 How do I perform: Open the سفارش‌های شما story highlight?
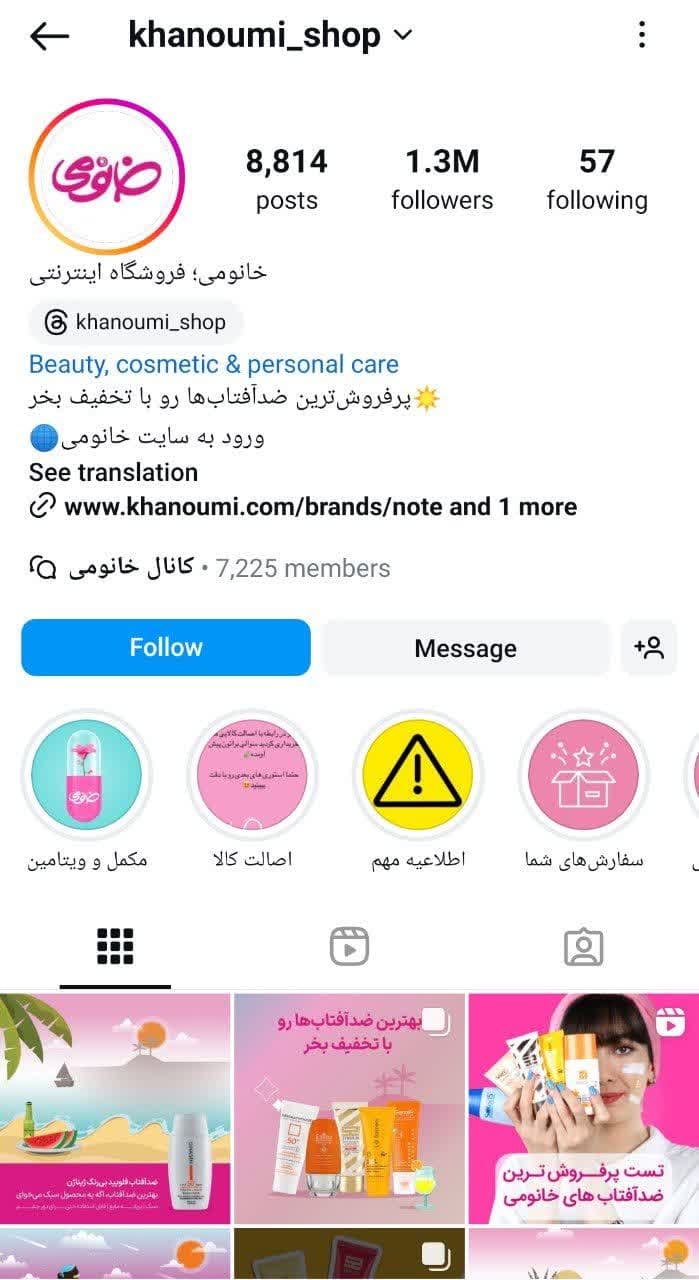pyautogui.click(x=584, y=774)
